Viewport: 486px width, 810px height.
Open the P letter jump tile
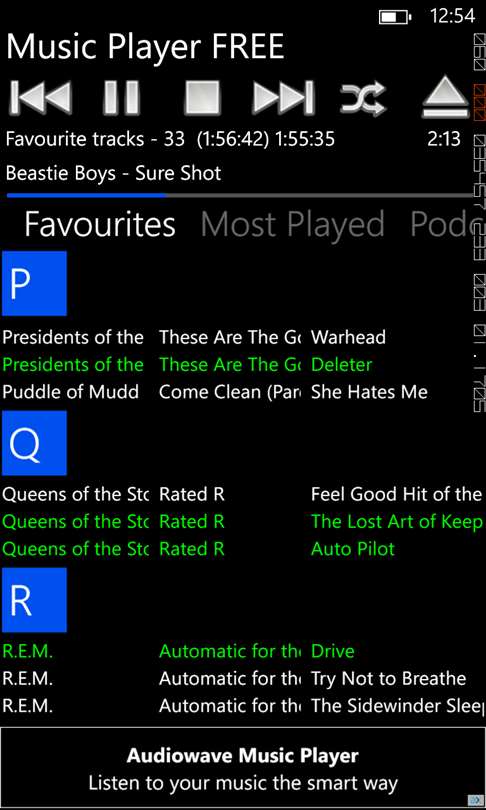[x=34, y=283]
